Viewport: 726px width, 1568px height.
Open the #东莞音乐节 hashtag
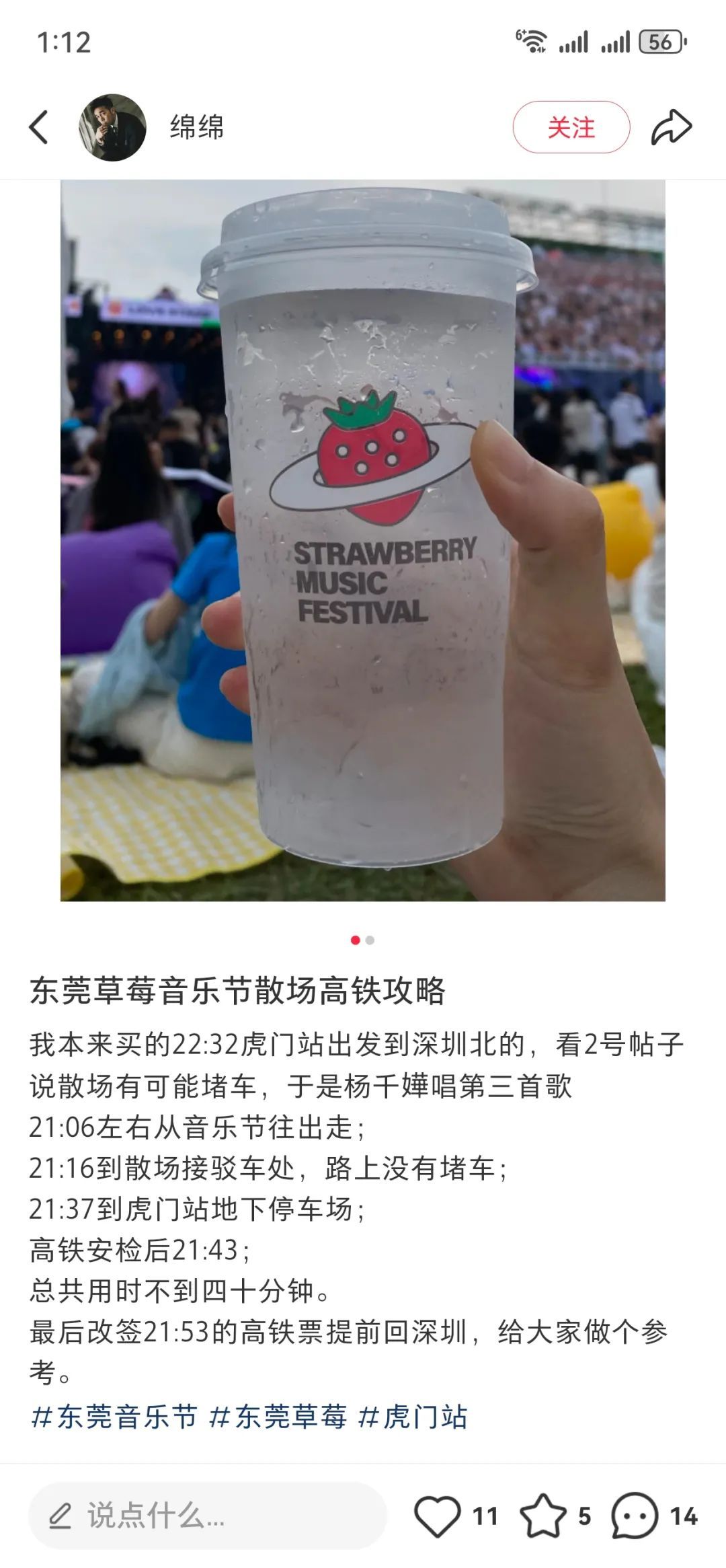114,1417
